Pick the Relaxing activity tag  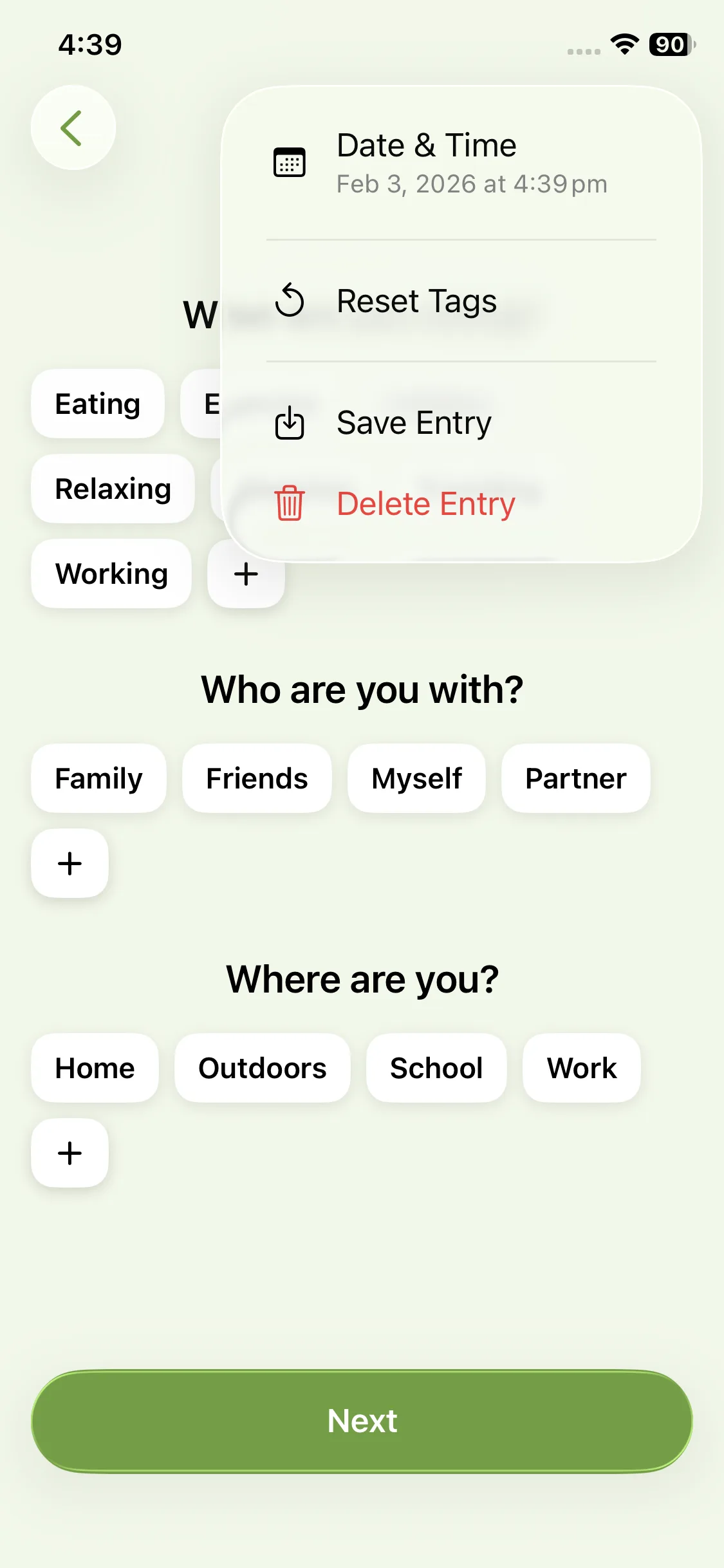(x=113, y=489)
